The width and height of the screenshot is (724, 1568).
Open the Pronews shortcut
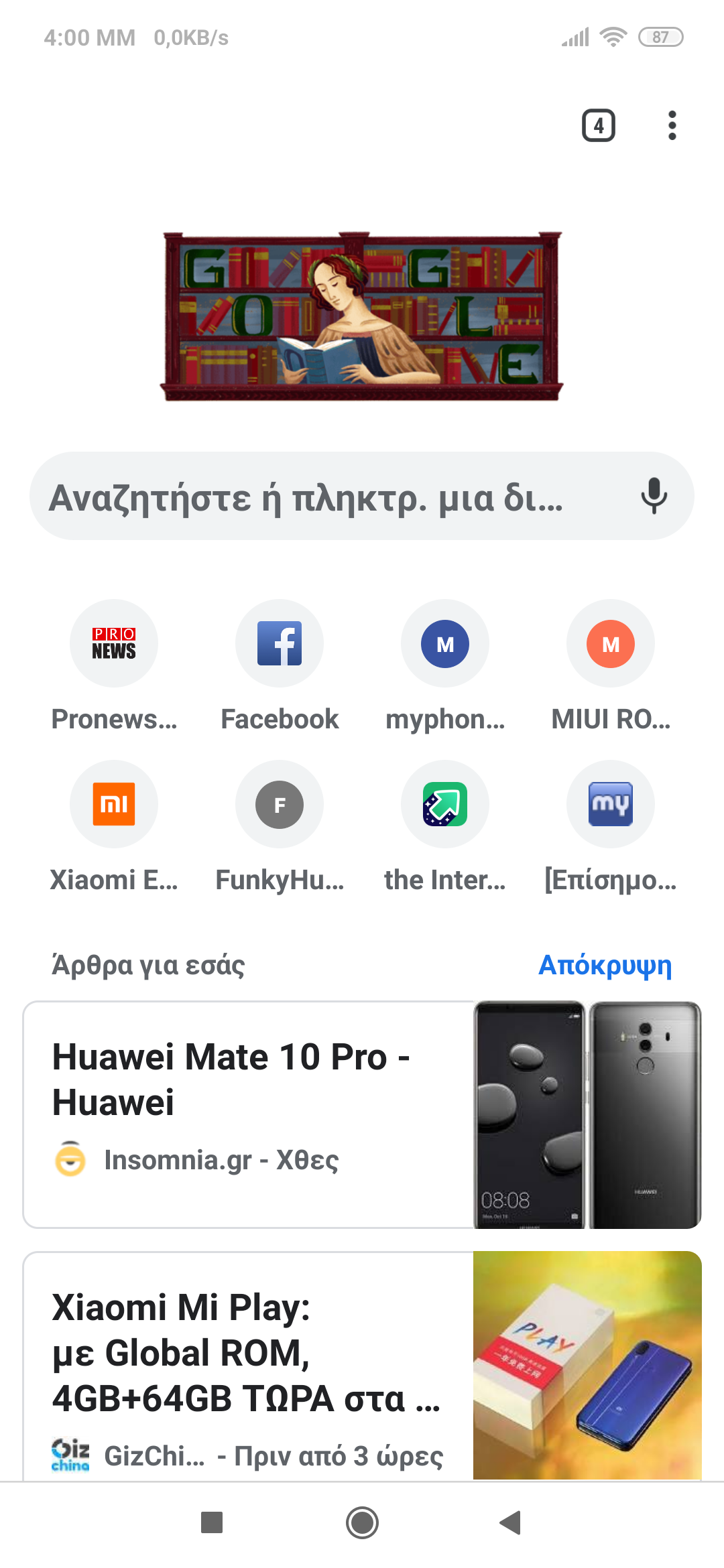point(114,644)
